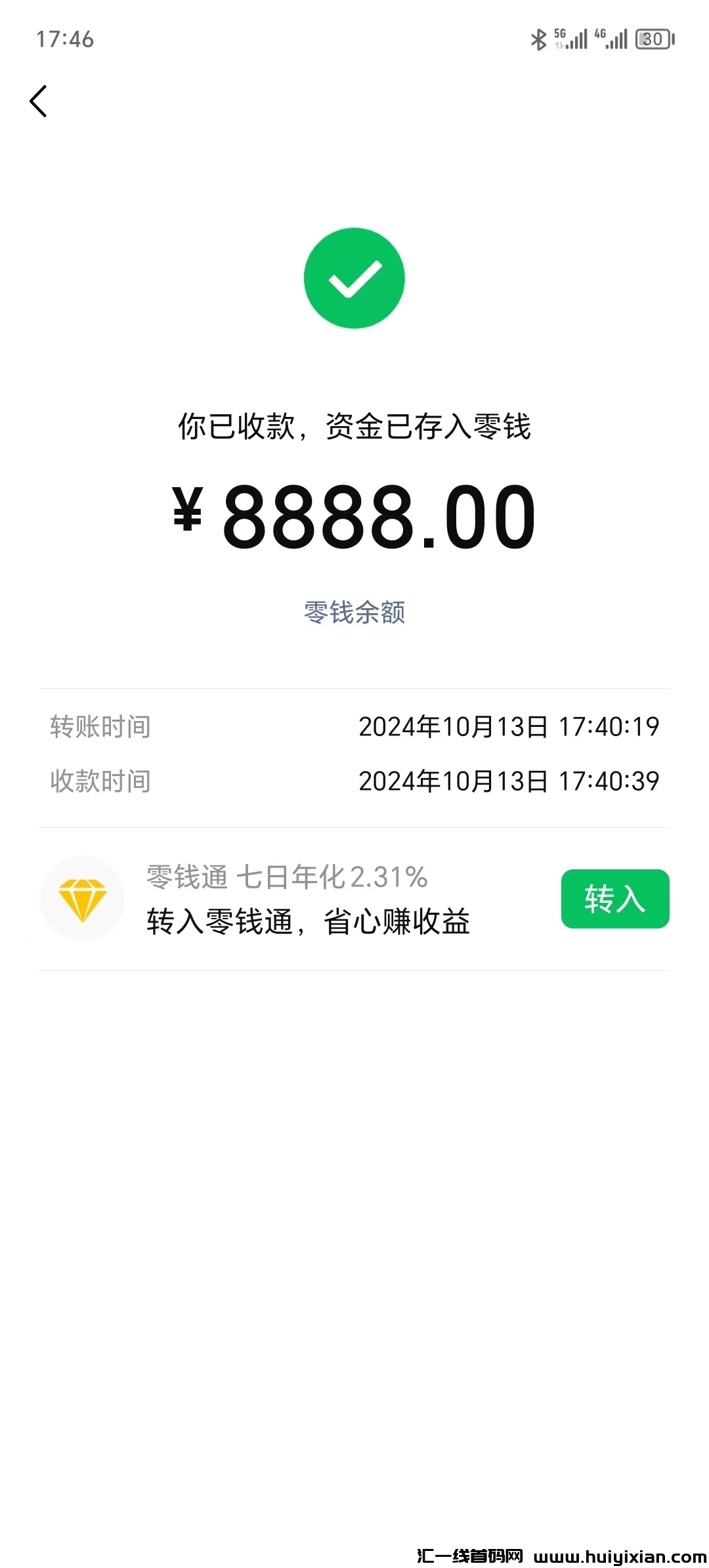709x1568 pixels.
Task: Tap the 5G signal strength indicator
Action: click(570, 39)
